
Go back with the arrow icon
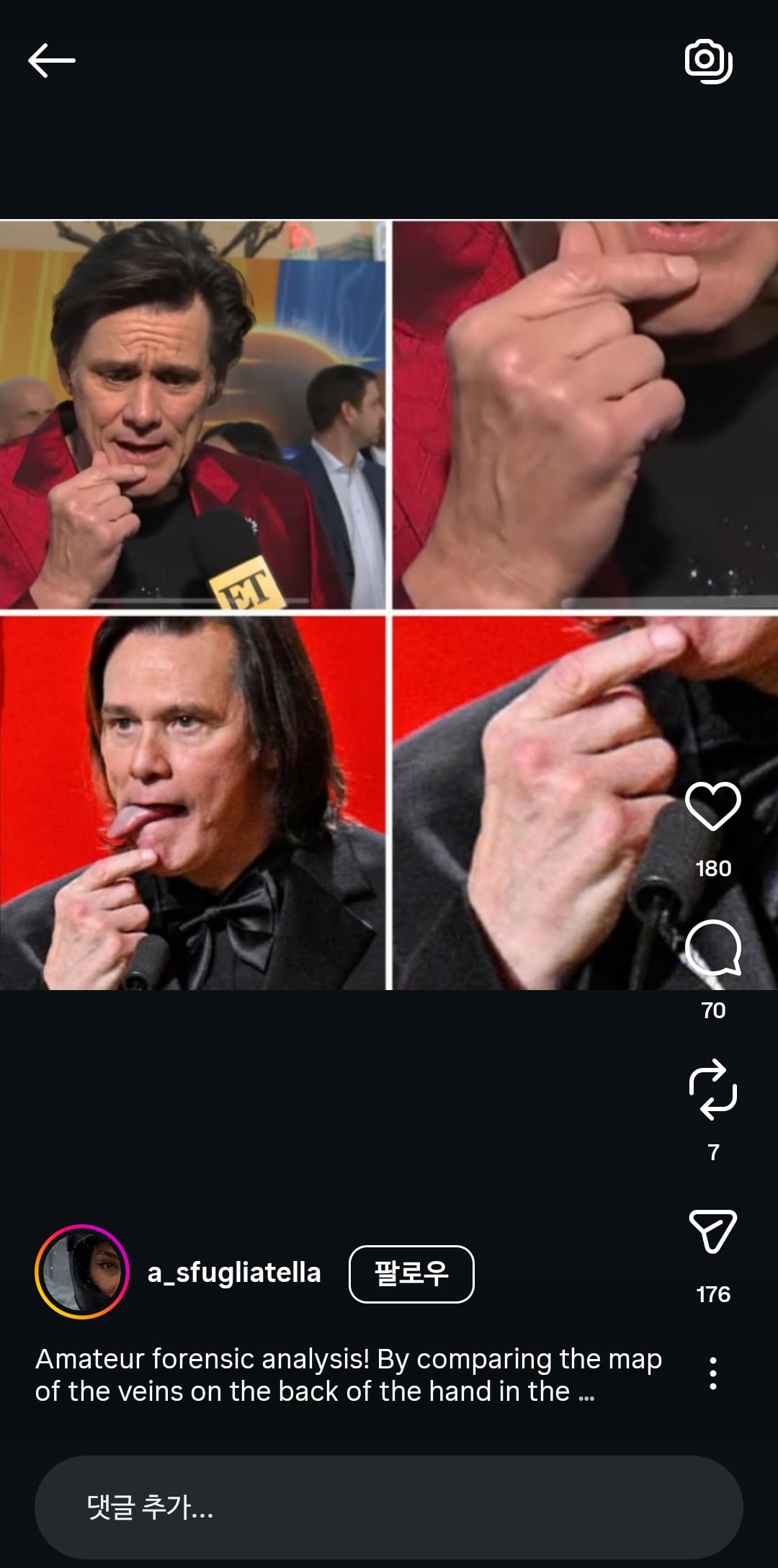[52, 60]
